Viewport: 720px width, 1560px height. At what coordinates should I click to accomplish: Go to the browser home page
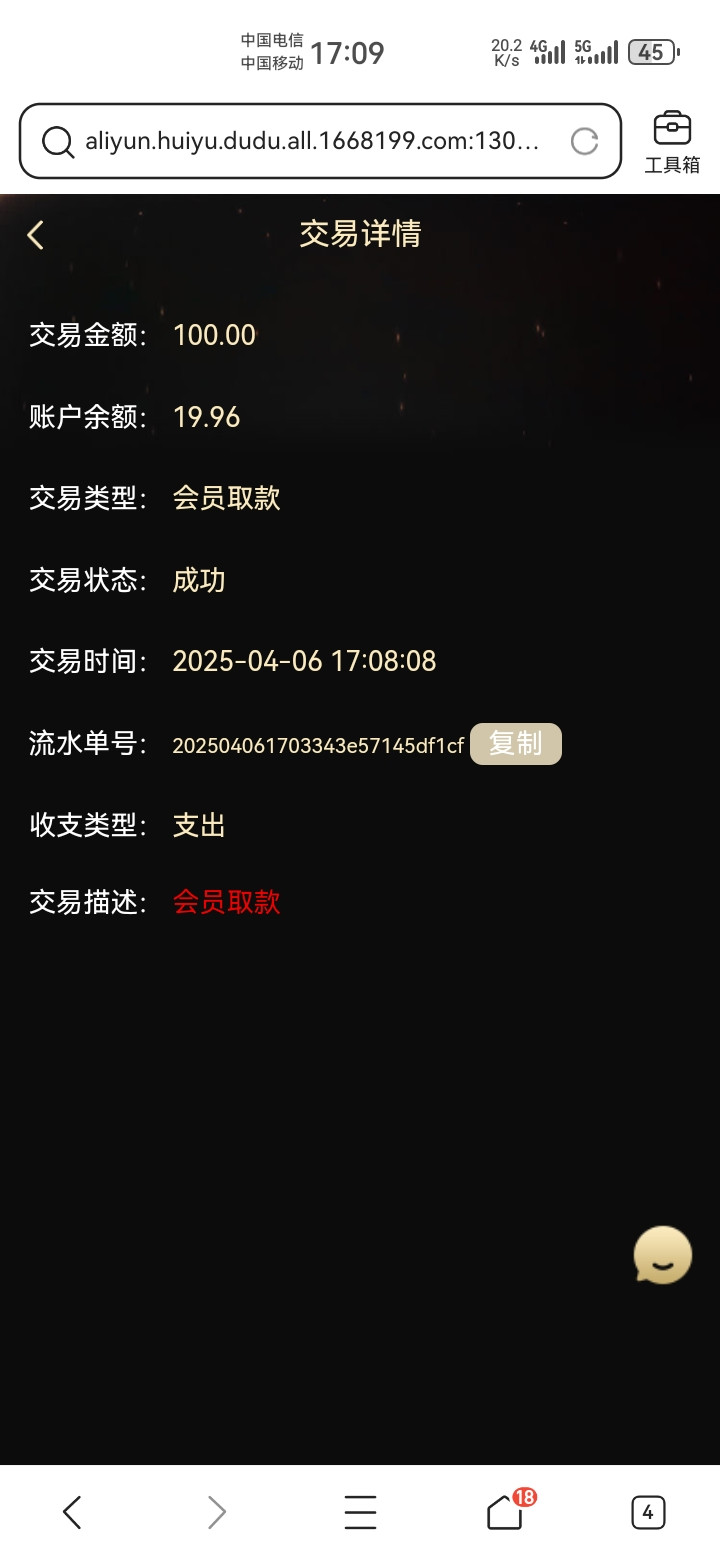click(x=506, y=1512)
